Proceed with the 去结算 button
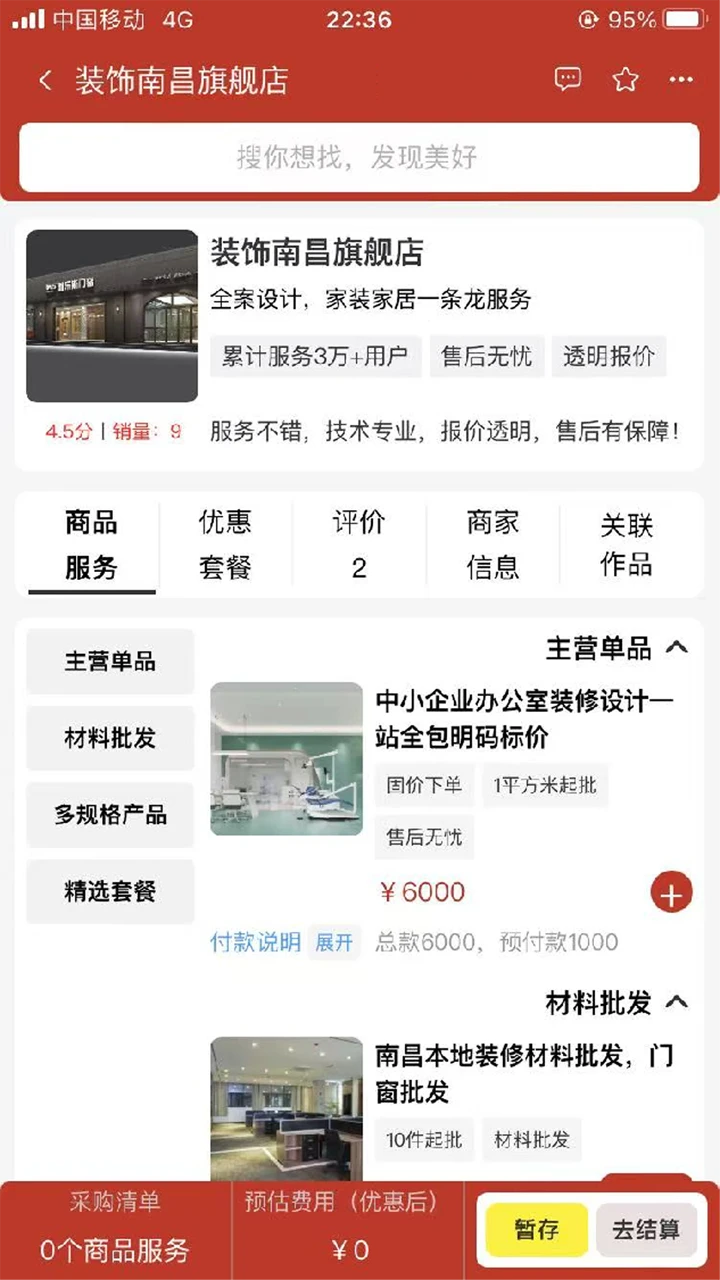This screenshot has height=1280, width=720. pos(646,1229)
